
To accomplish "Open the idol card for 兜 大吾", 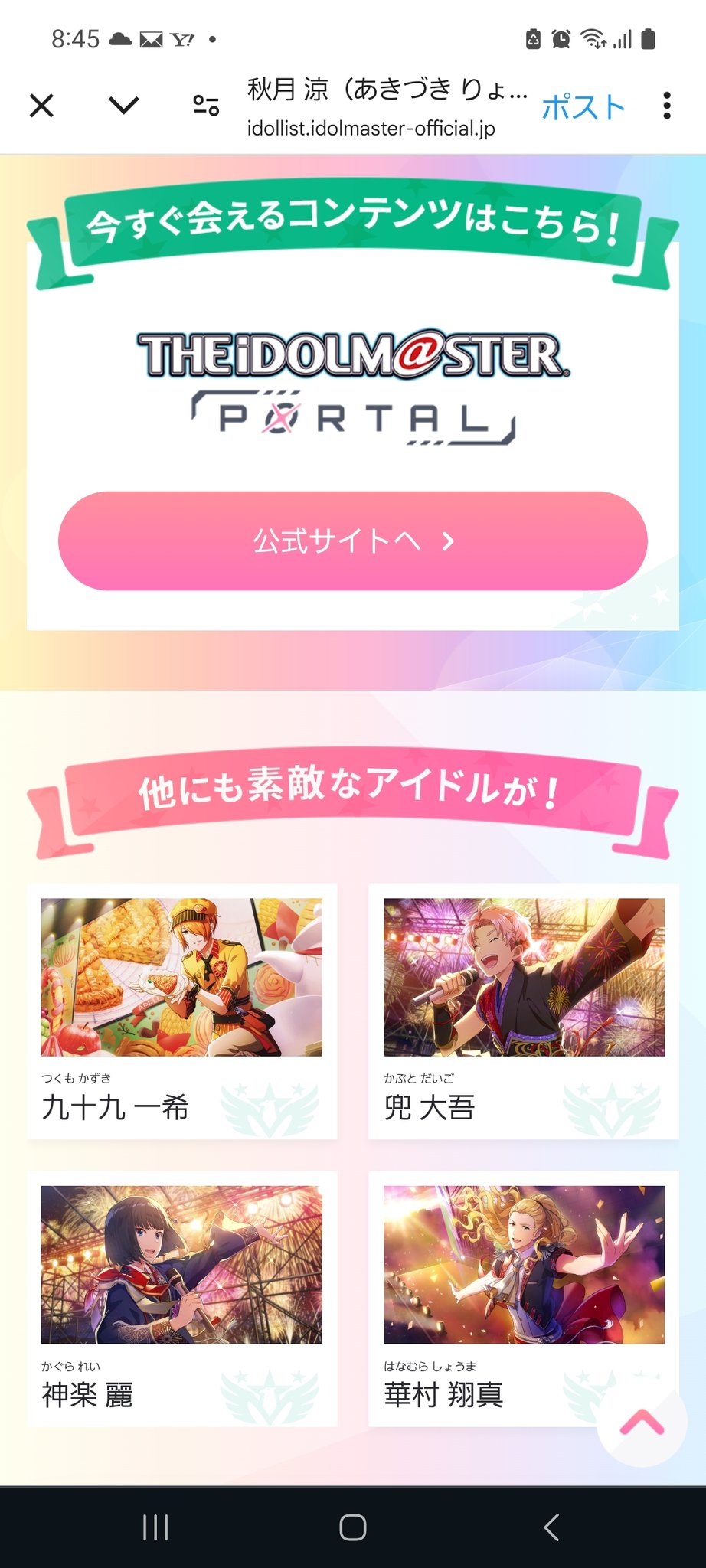I will 524,1011.
